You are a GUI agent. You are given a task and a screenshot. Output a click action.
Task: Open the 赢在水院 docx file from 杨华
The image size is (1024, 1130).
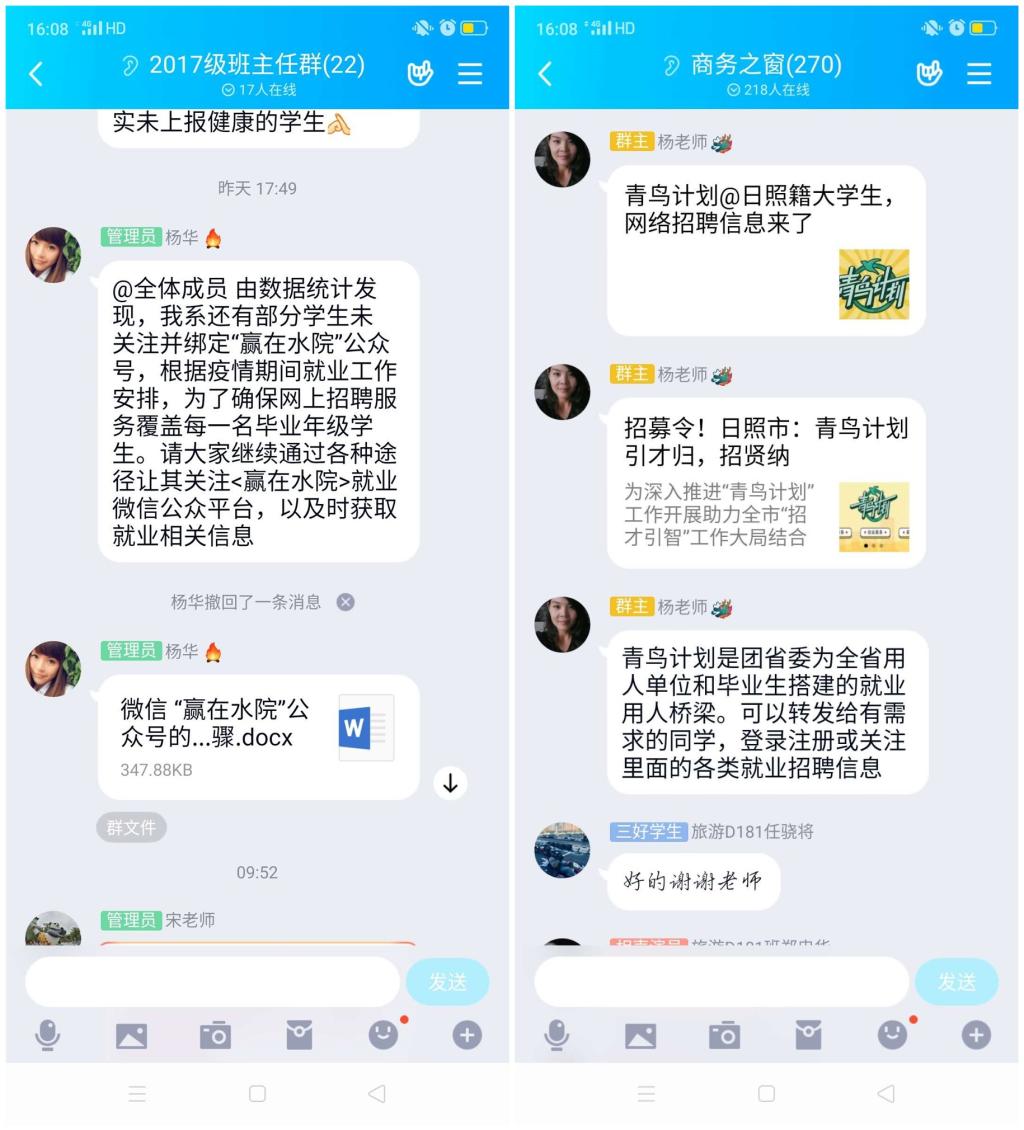(x=258, y=736)
